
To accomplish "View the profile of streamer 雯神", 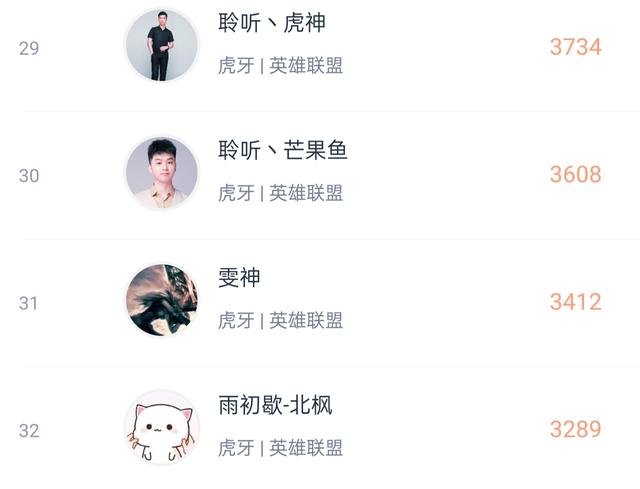I will 239,278.
